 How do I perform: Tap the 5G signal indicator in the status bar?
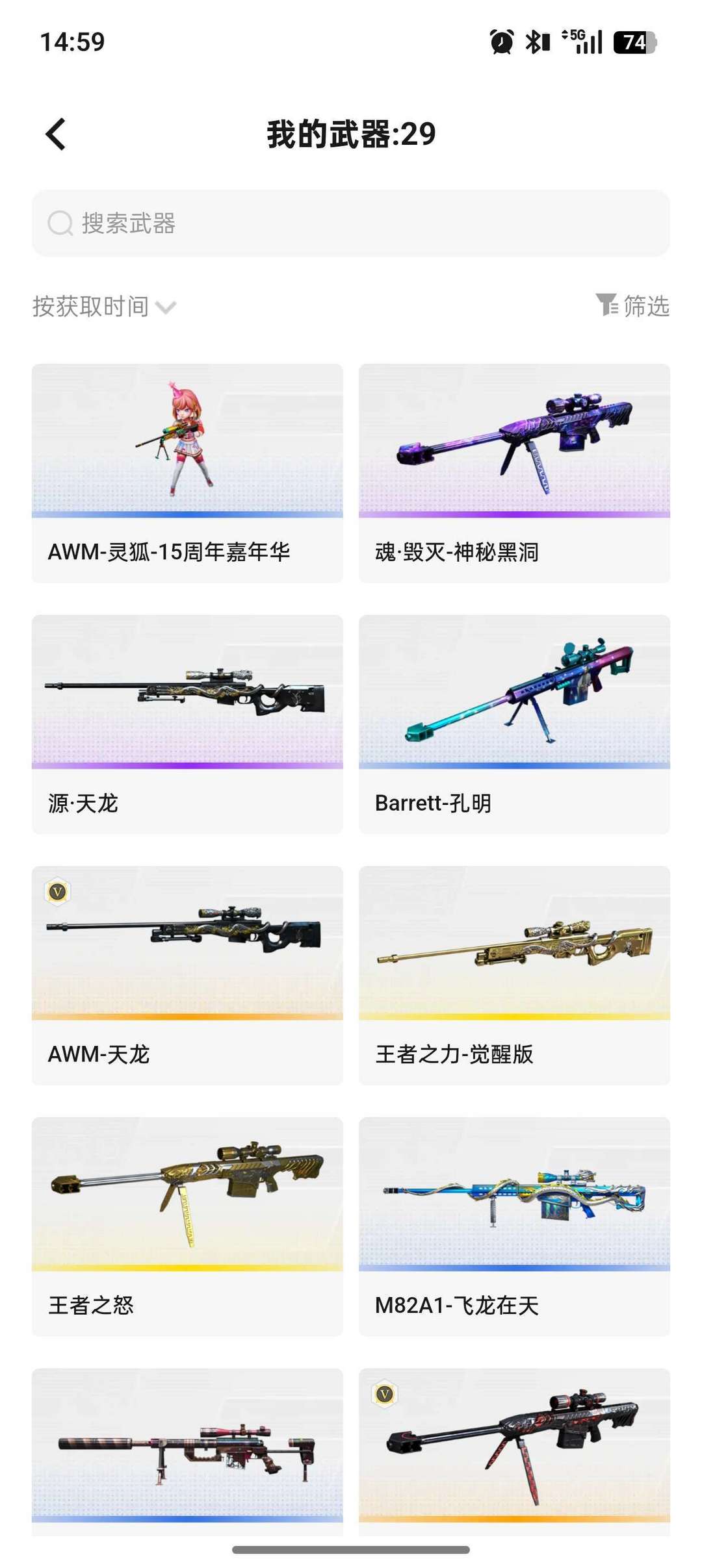point(580,41)
